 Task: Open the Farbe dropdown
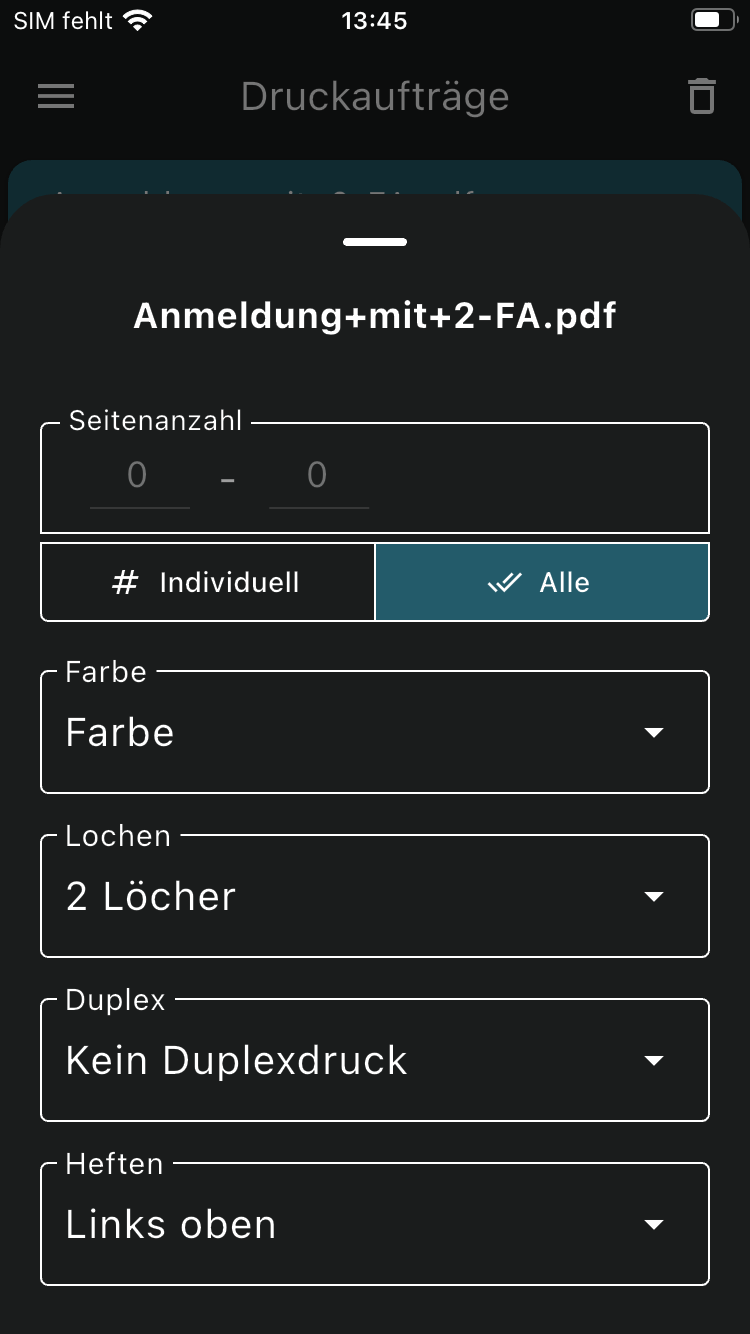pos(375,733)
